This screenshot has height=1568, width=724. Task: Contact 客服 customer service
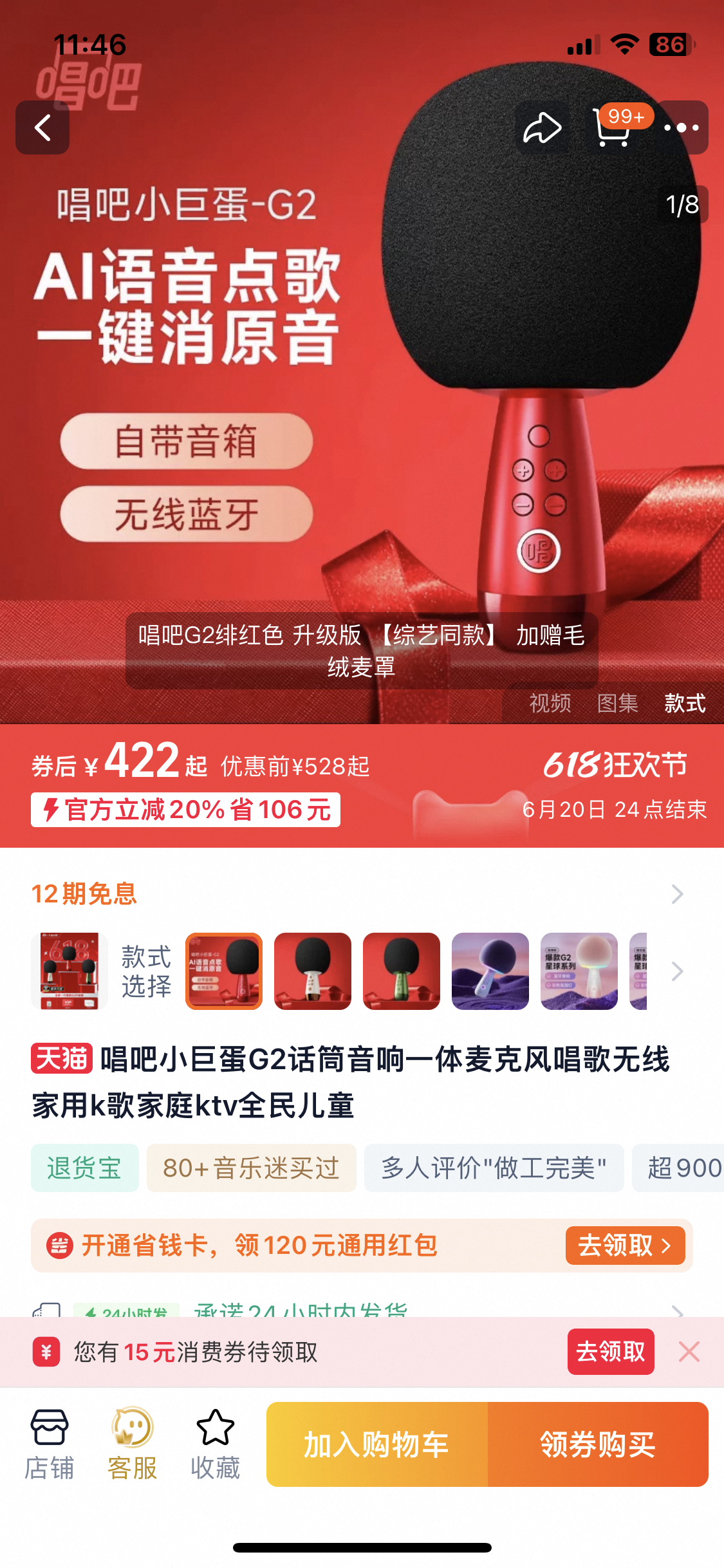(x=133, y=1444)
